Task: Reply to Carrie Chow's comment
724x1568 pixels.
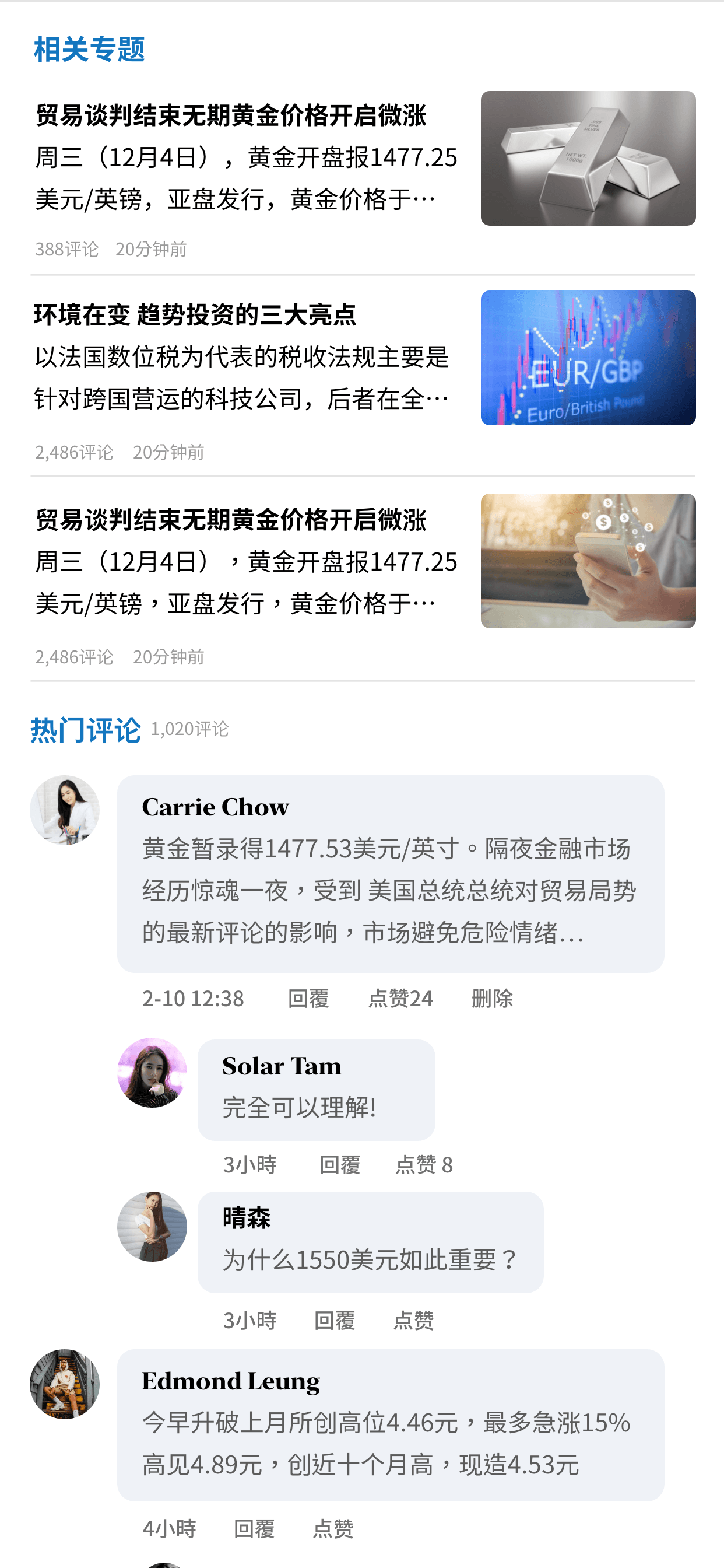Action: 308,999
